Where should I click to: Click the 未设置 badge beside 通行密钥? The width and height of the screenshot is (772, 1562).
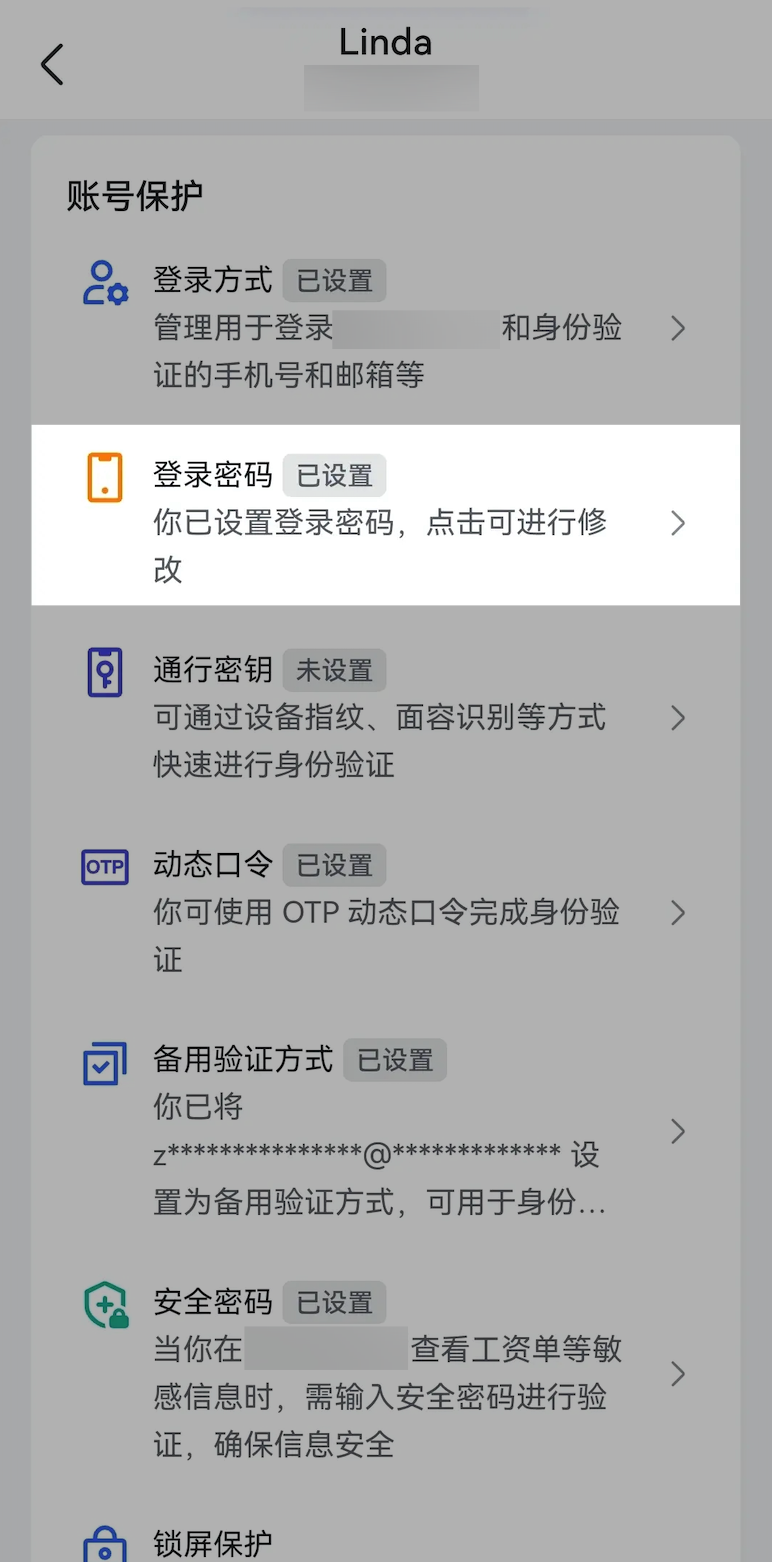(334, 671)
